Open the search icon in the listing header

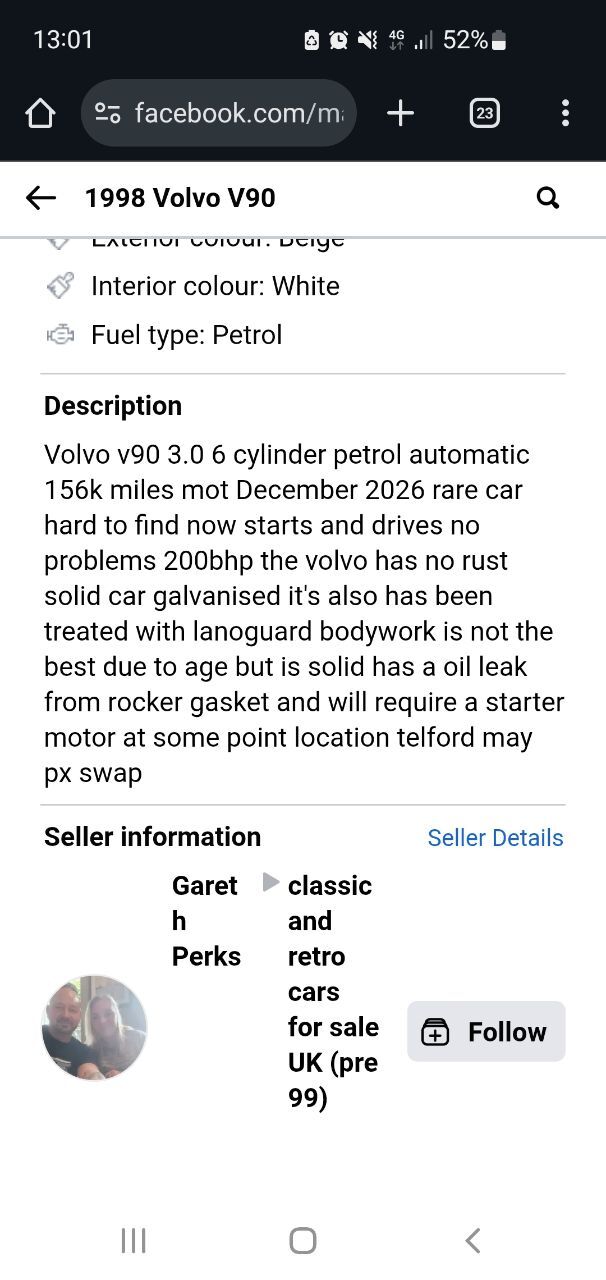(x=548, y=198)
